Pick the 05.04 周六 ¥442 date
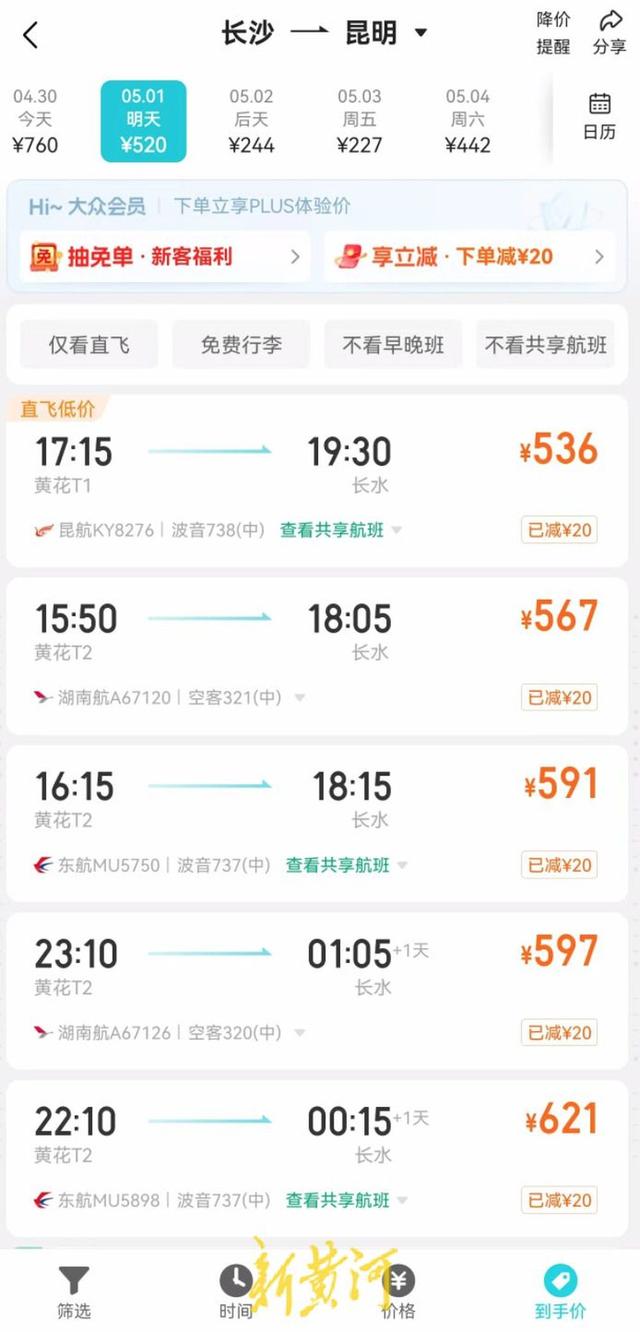This screenshot has width=640, height=1332. click(x=467, y=121)
